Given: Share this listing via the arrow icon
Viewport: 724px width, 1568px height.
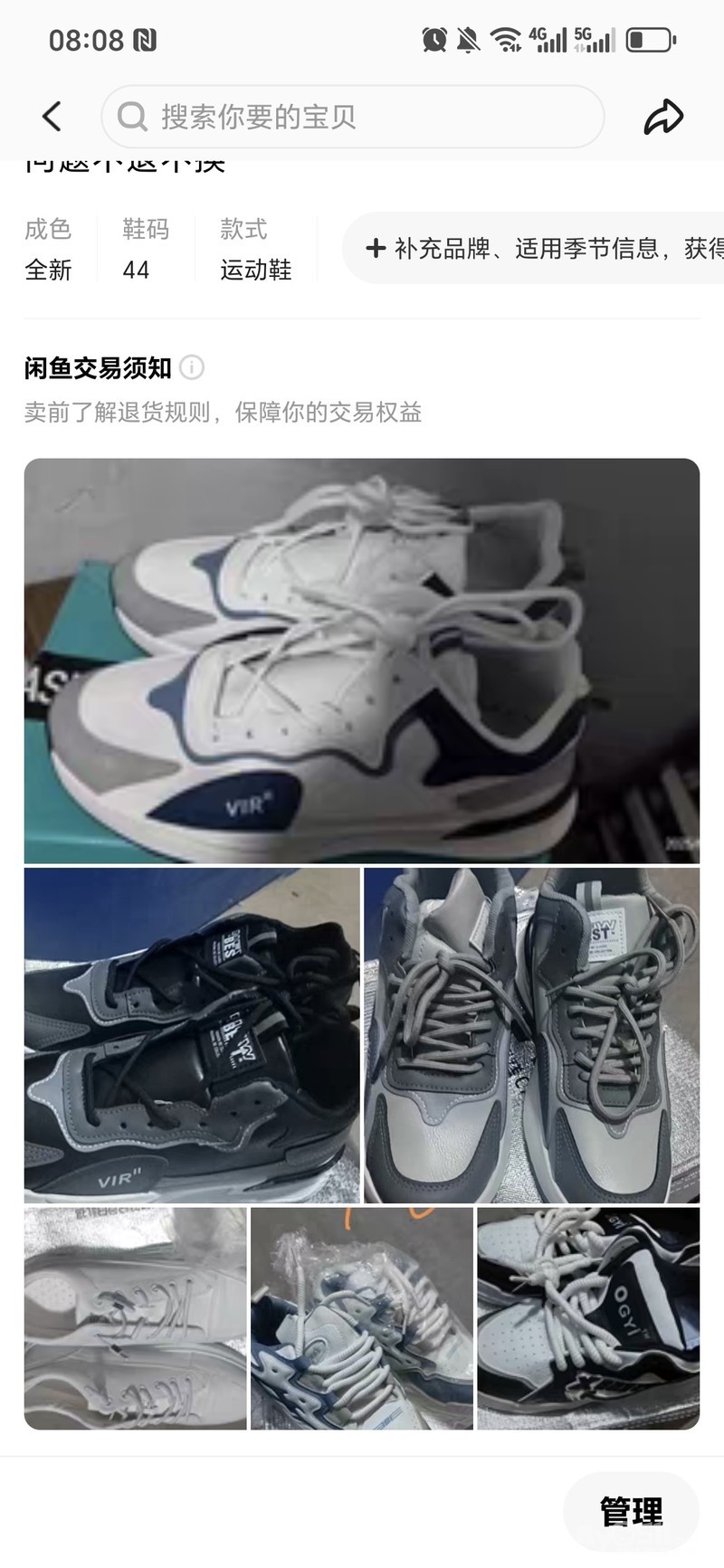Looking at the screenshot, I should 663,117.
